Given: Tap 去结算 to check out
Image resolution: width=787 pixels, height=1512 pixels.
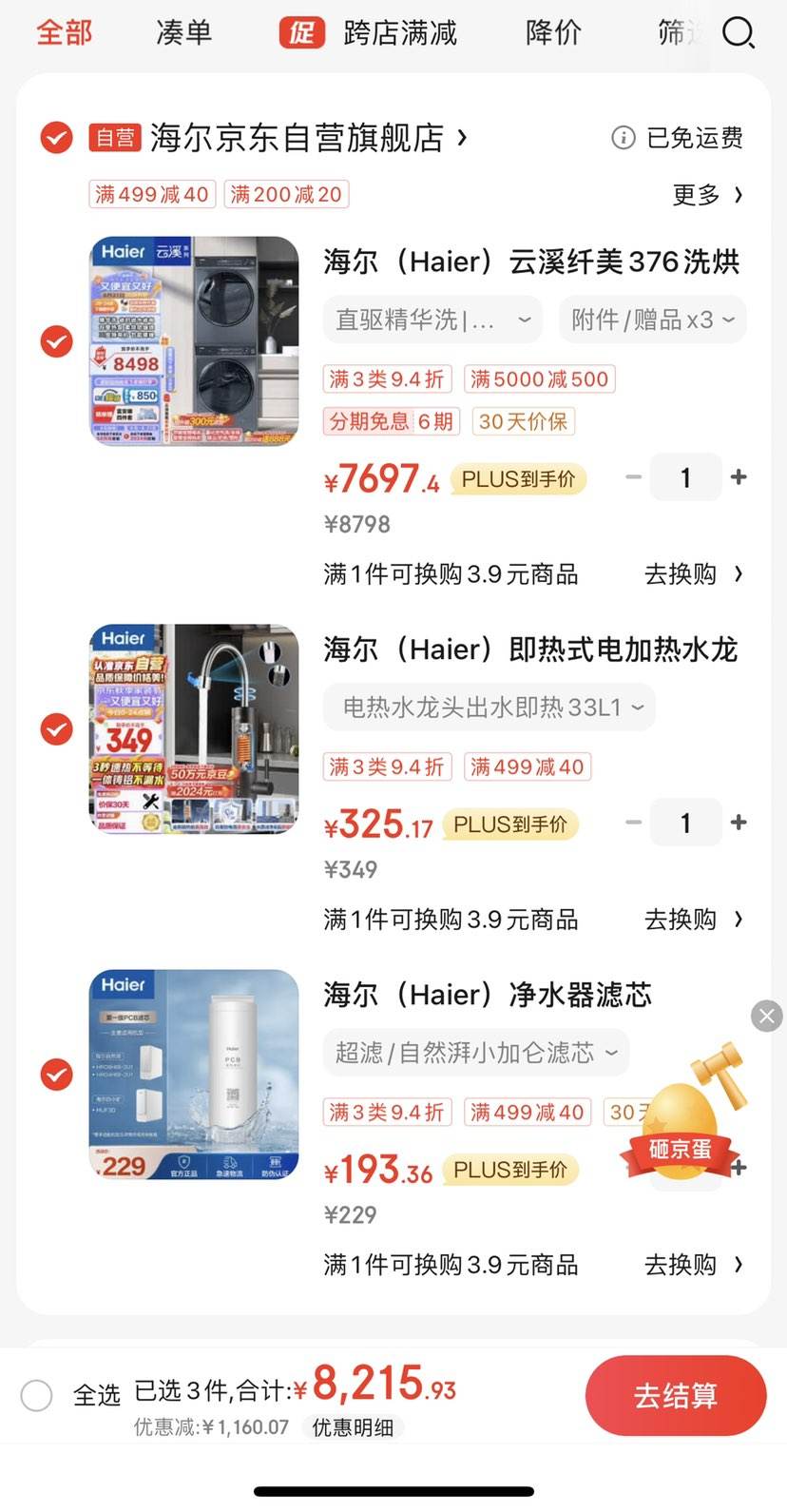Looking at the screenshot, I should pyautogui.click(x=676, y=1396).
